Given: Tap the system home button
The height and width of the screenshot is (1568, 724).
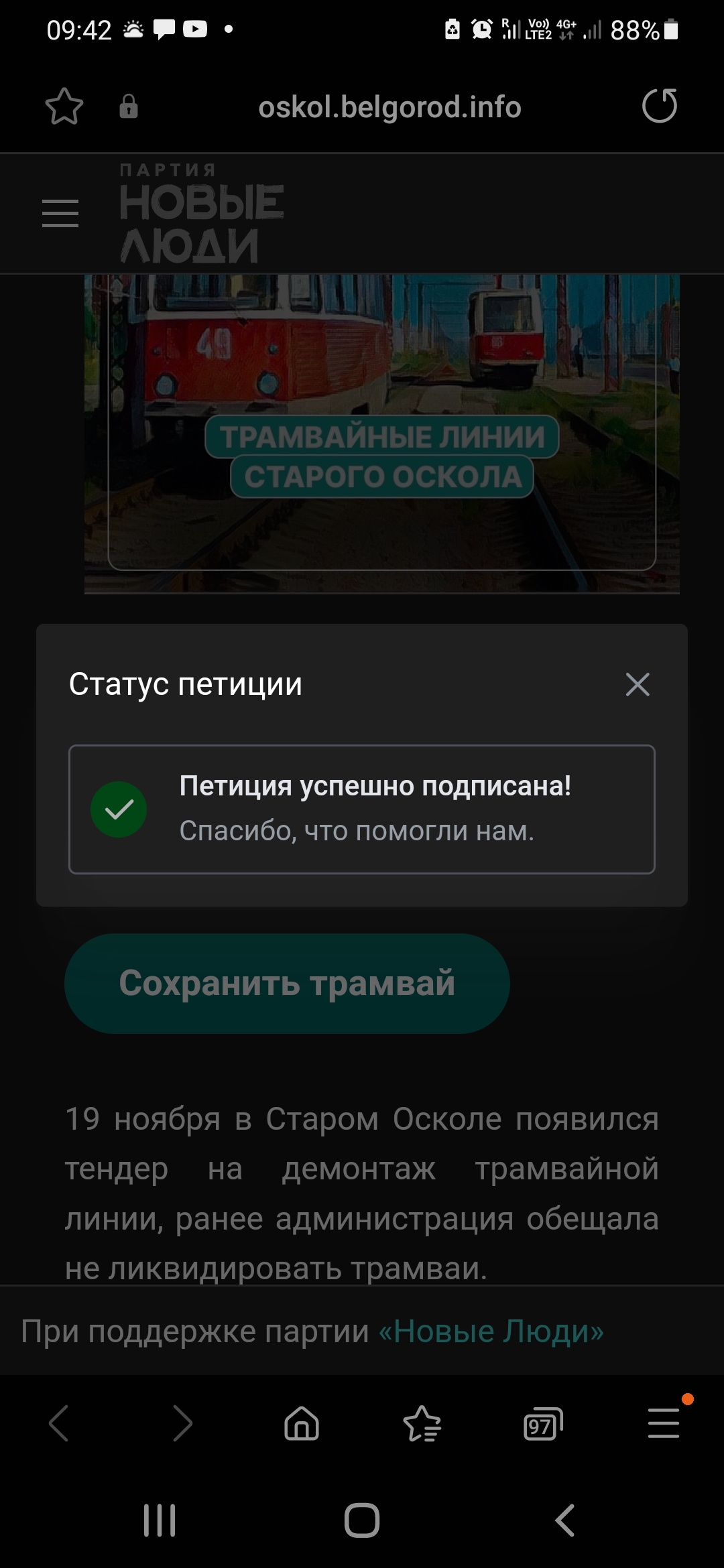Looking at the screenshot, I should tap(362, 1520).
